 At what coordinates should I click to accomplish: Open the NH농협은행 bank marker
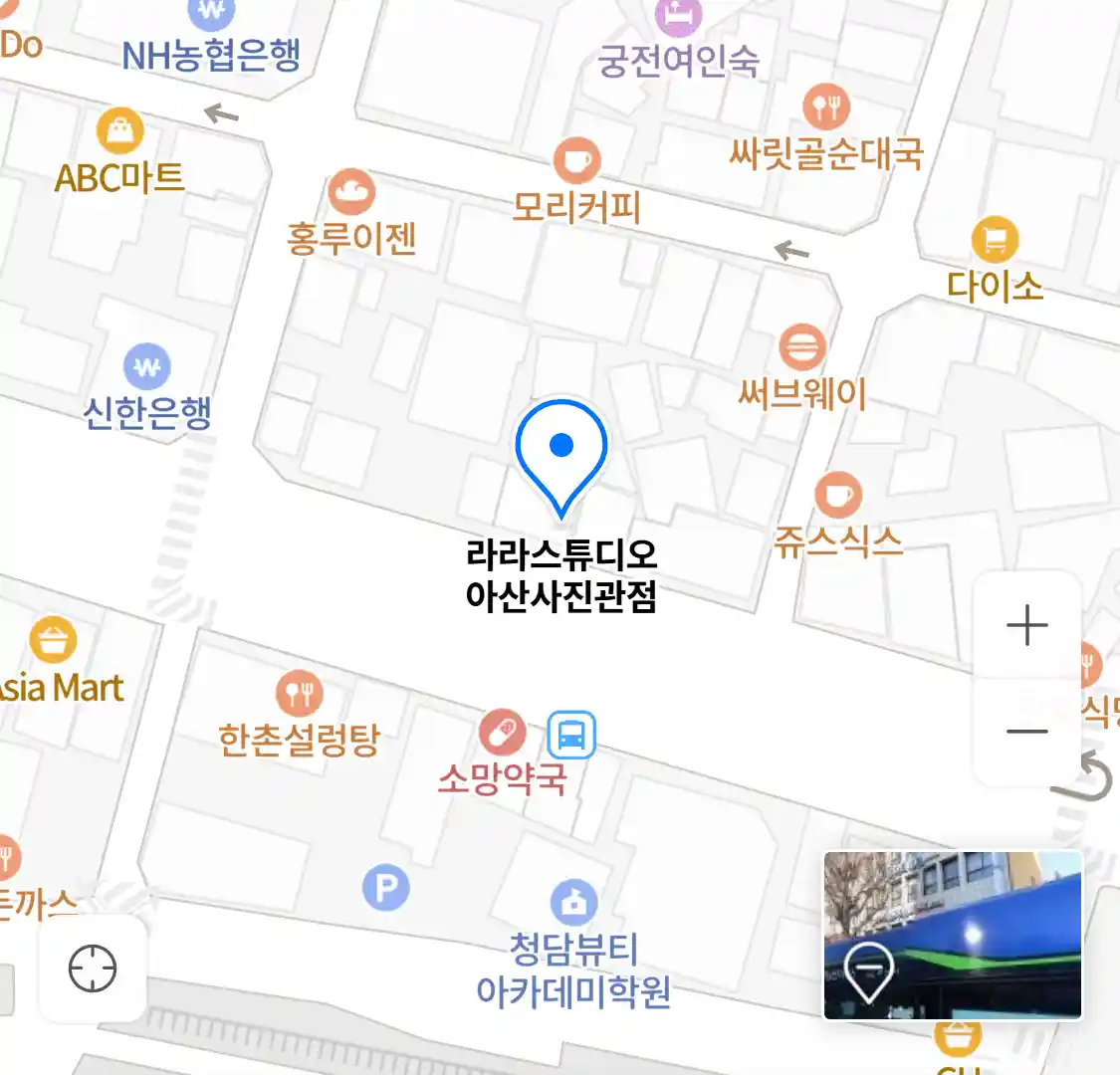click(x=211, y=14)
